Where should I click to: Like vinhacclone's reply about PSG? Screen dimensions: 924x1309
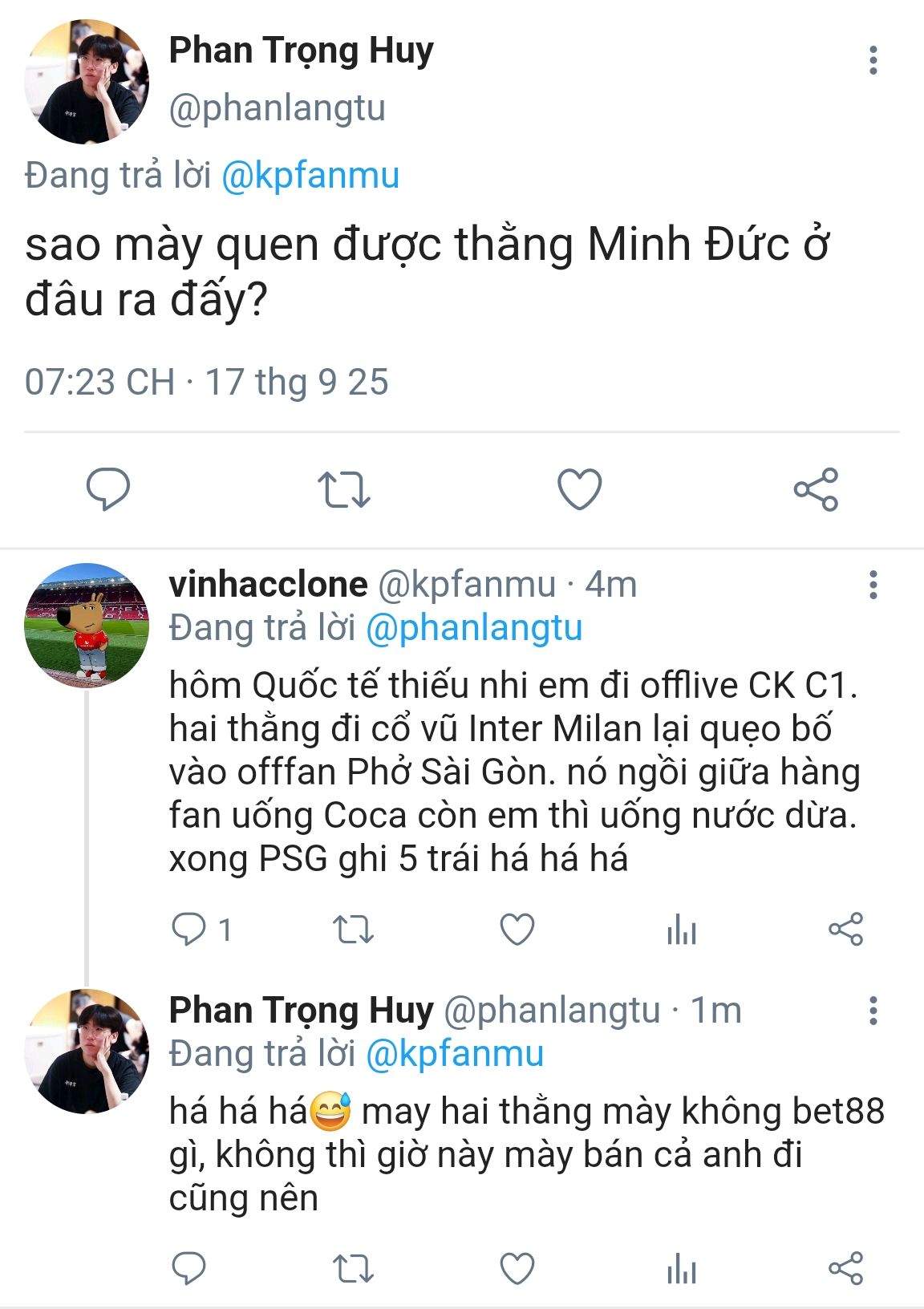point(517,930)
